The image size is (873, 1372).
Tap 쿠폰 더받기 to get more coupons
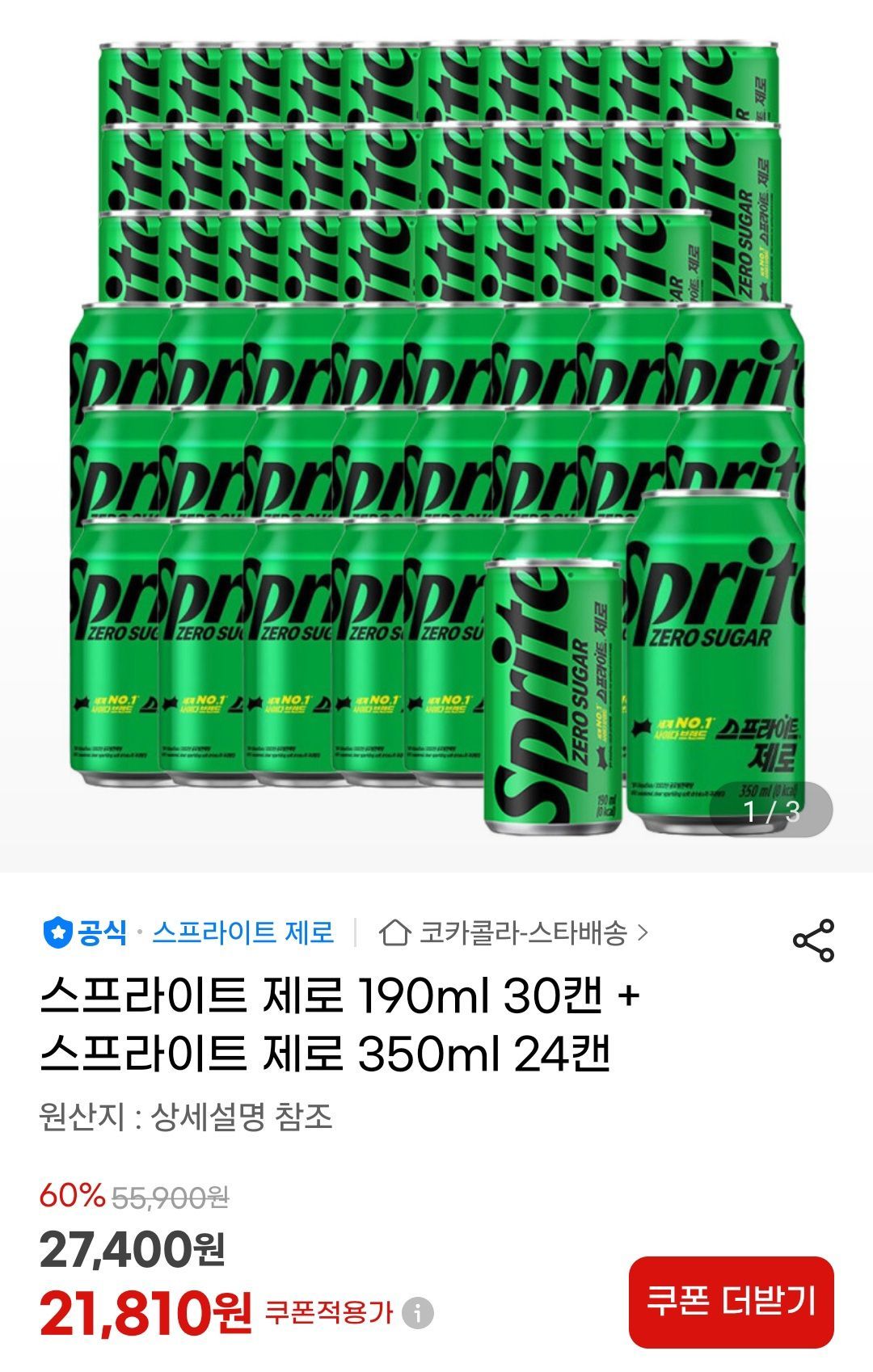[x=731, y=1302]
